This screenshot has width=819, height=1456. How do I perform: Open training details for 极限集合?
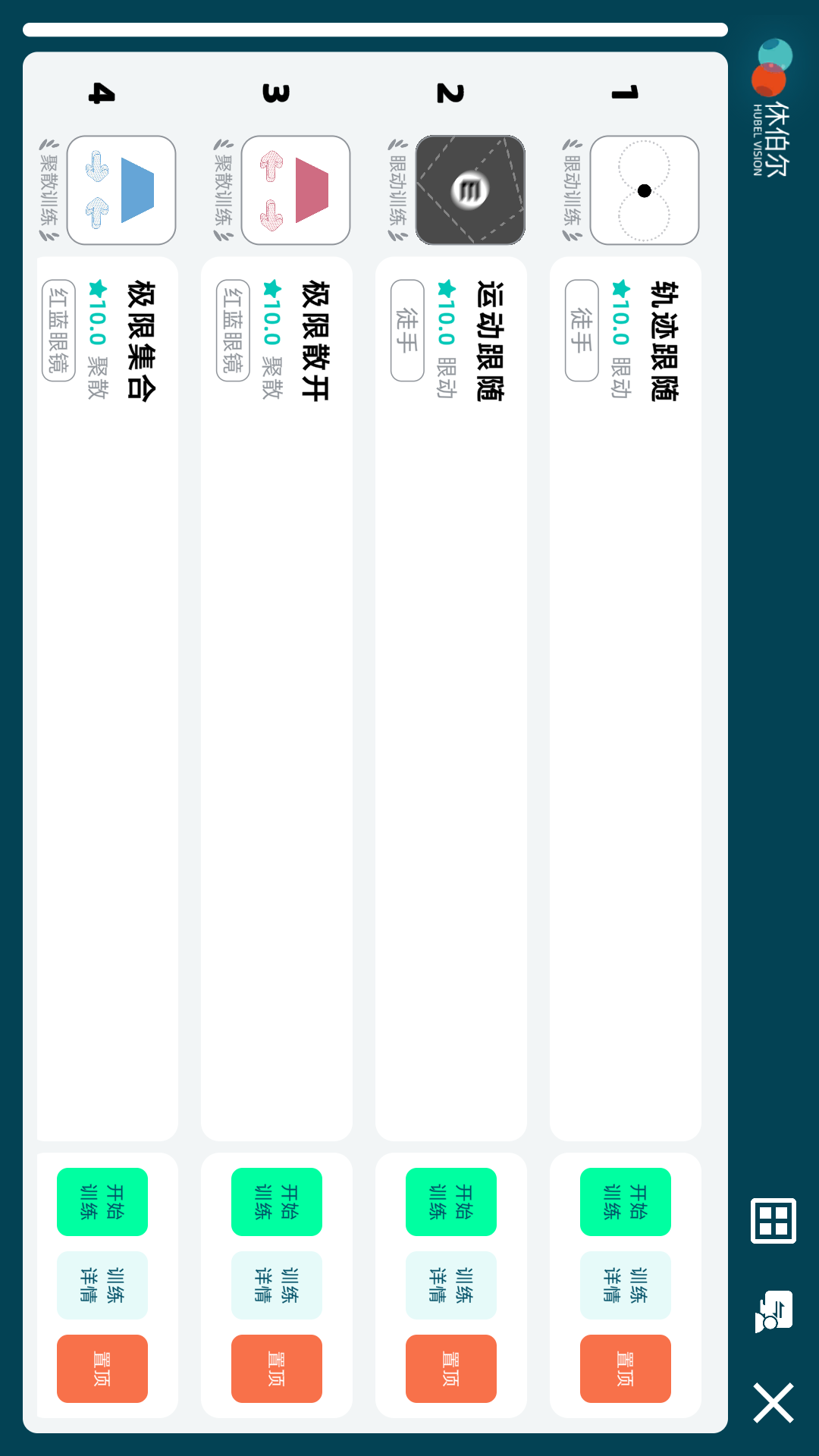point(102,1285)
